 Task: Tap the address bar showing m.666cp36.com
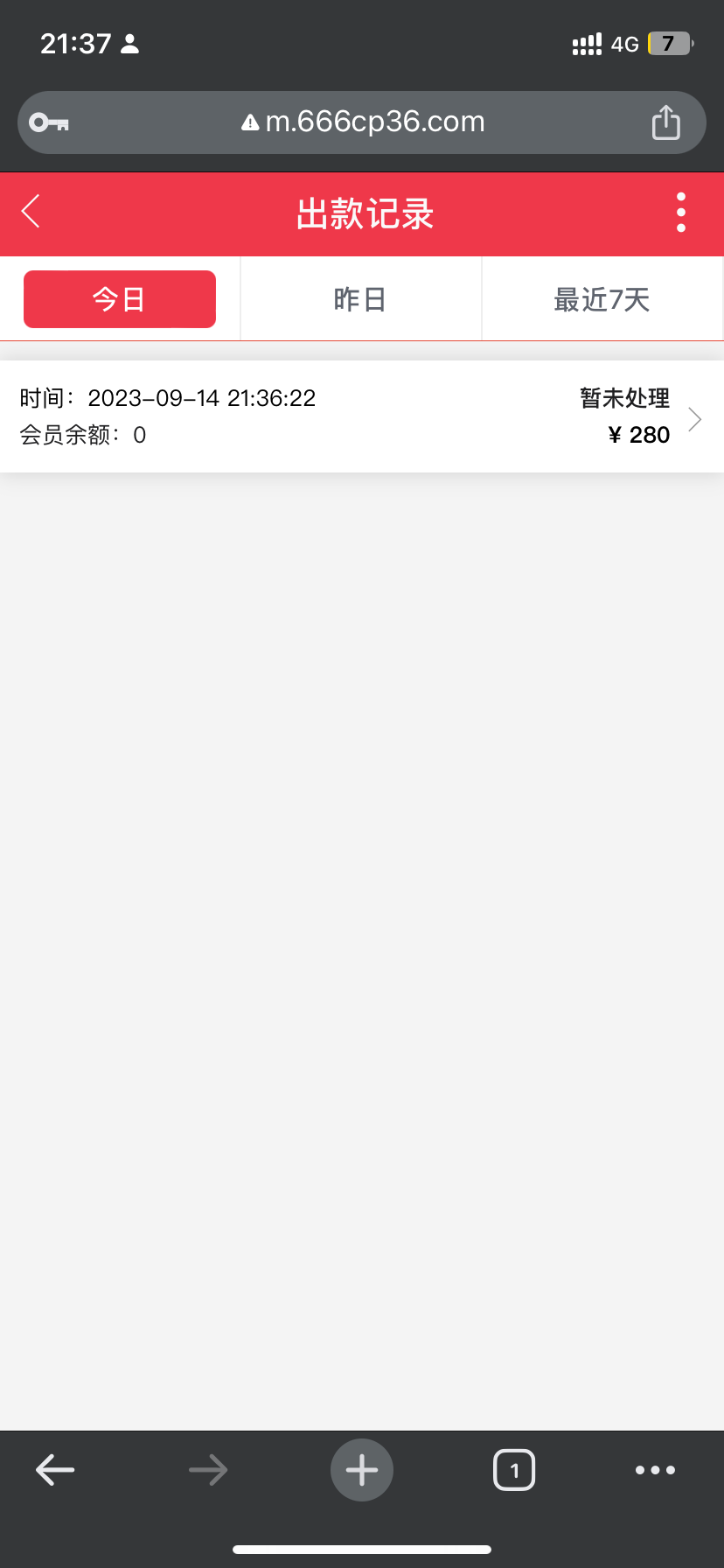tap(362, 122)
